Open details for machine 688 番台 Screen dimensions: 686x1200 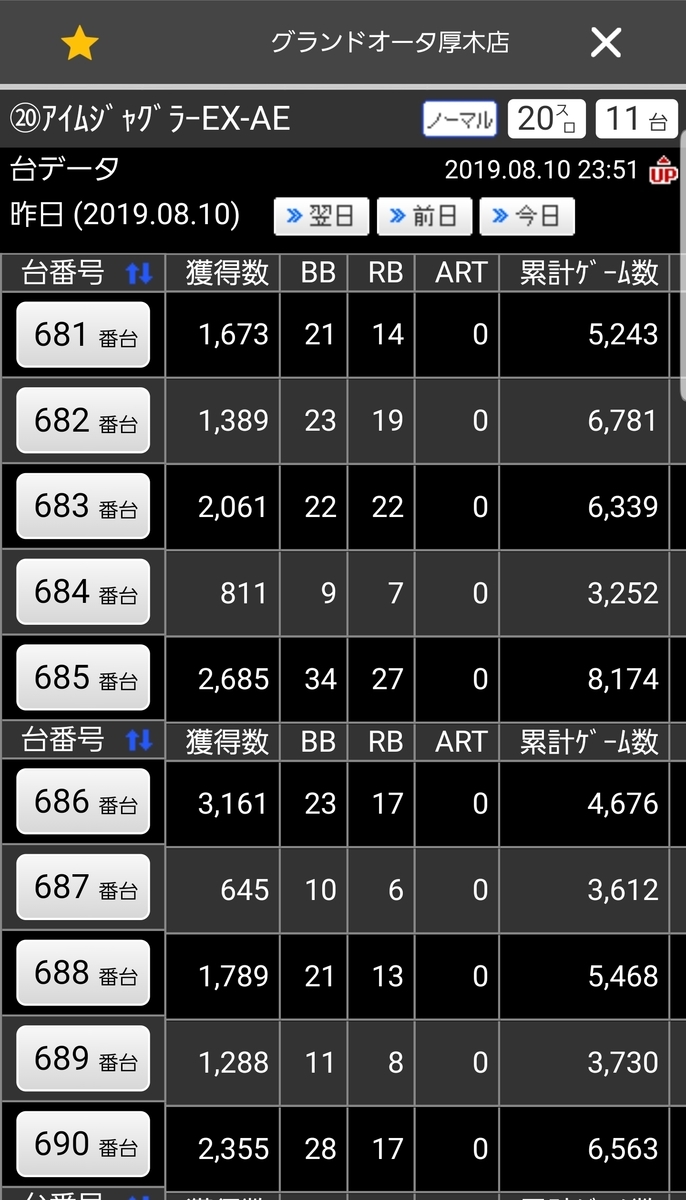tap(83, 974)
